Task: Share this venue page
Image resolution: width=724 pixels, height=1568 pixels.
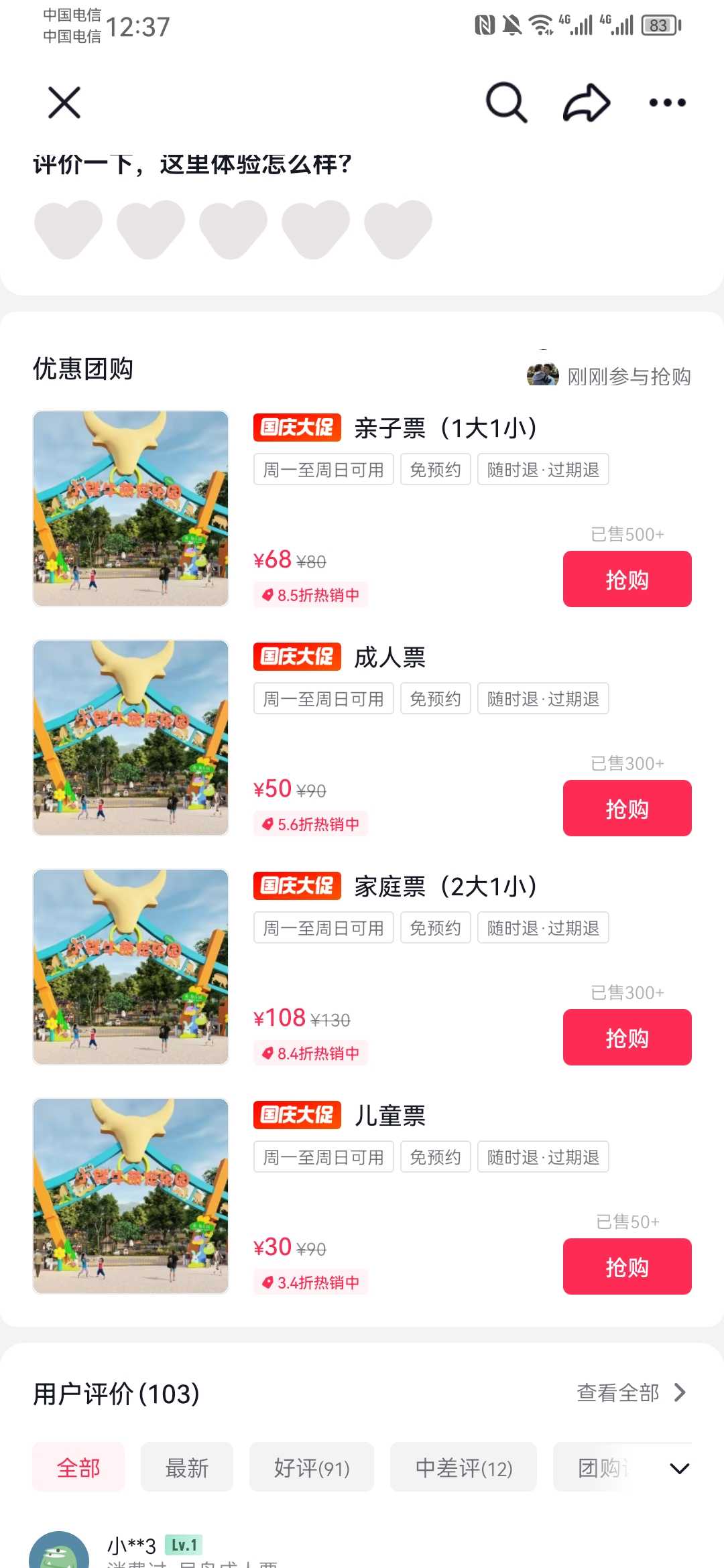Action: (x=587, y=103)
